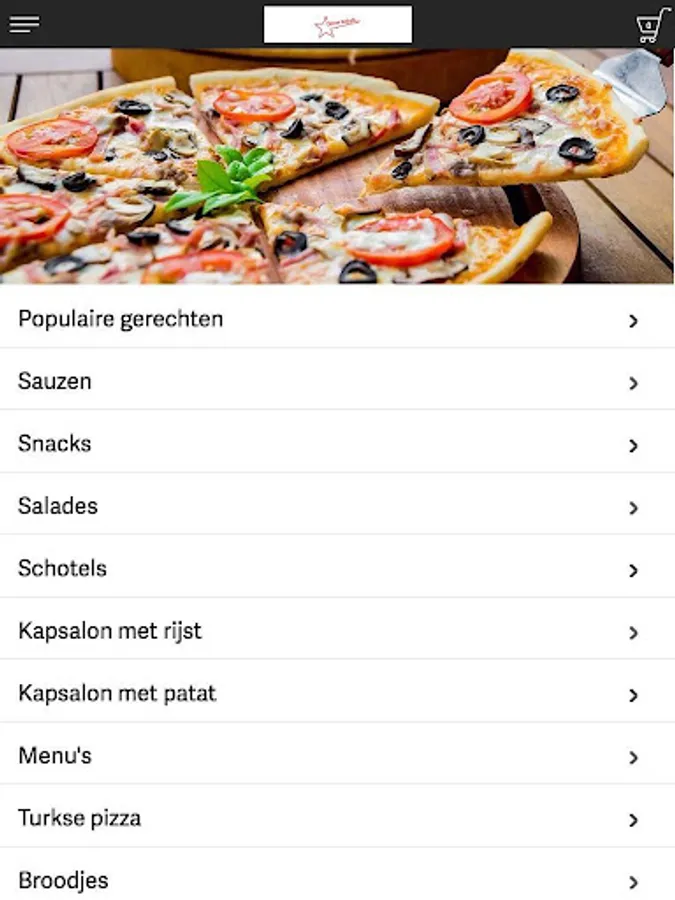Open the shopping cart
The height and width of the screenshot is (900, 675).
click(x=651, y=25)
